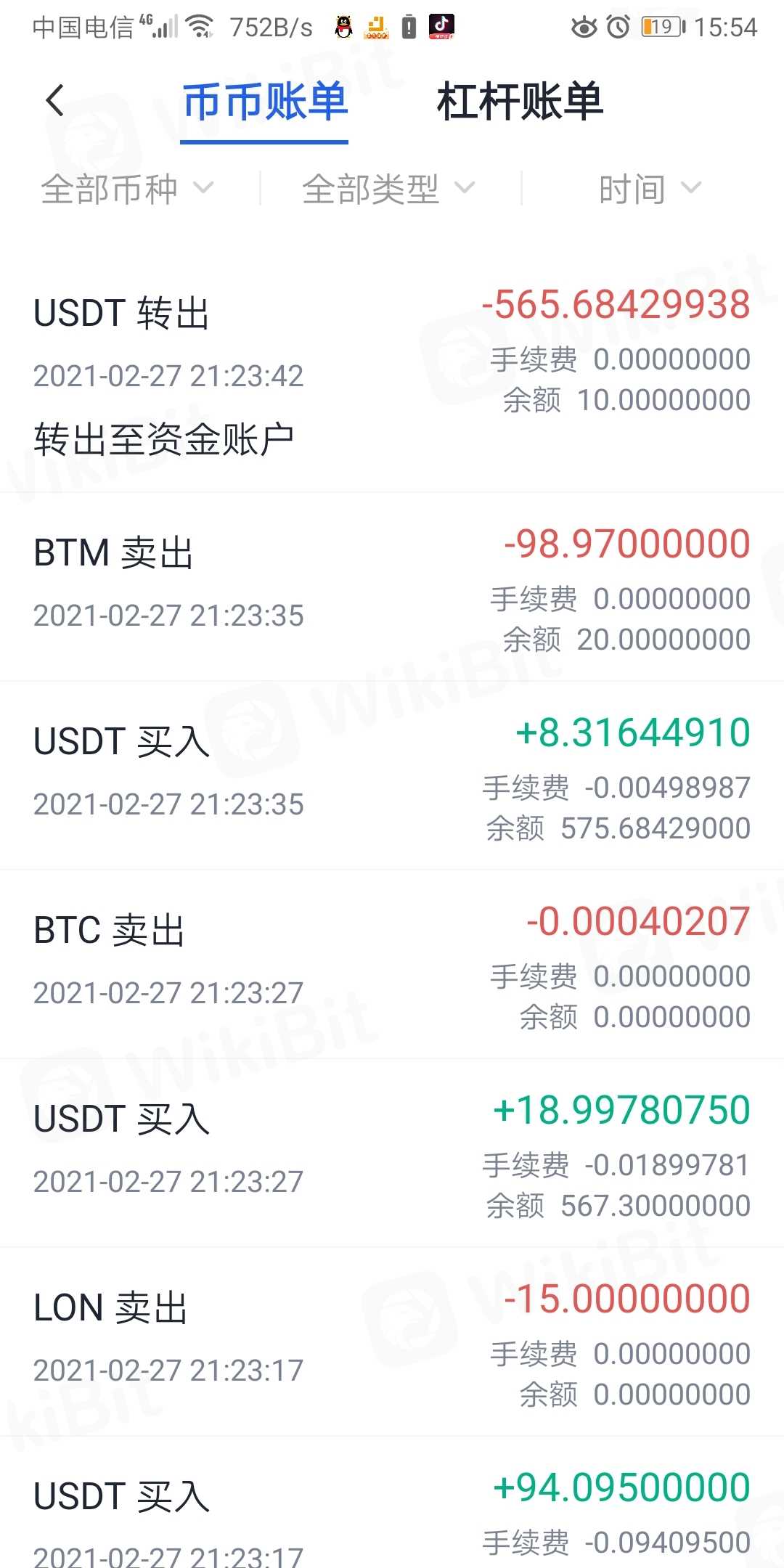Go back using the top-left arrow
The height and width of the screenshot is (1568, 784).
click(x=55, y=100)
